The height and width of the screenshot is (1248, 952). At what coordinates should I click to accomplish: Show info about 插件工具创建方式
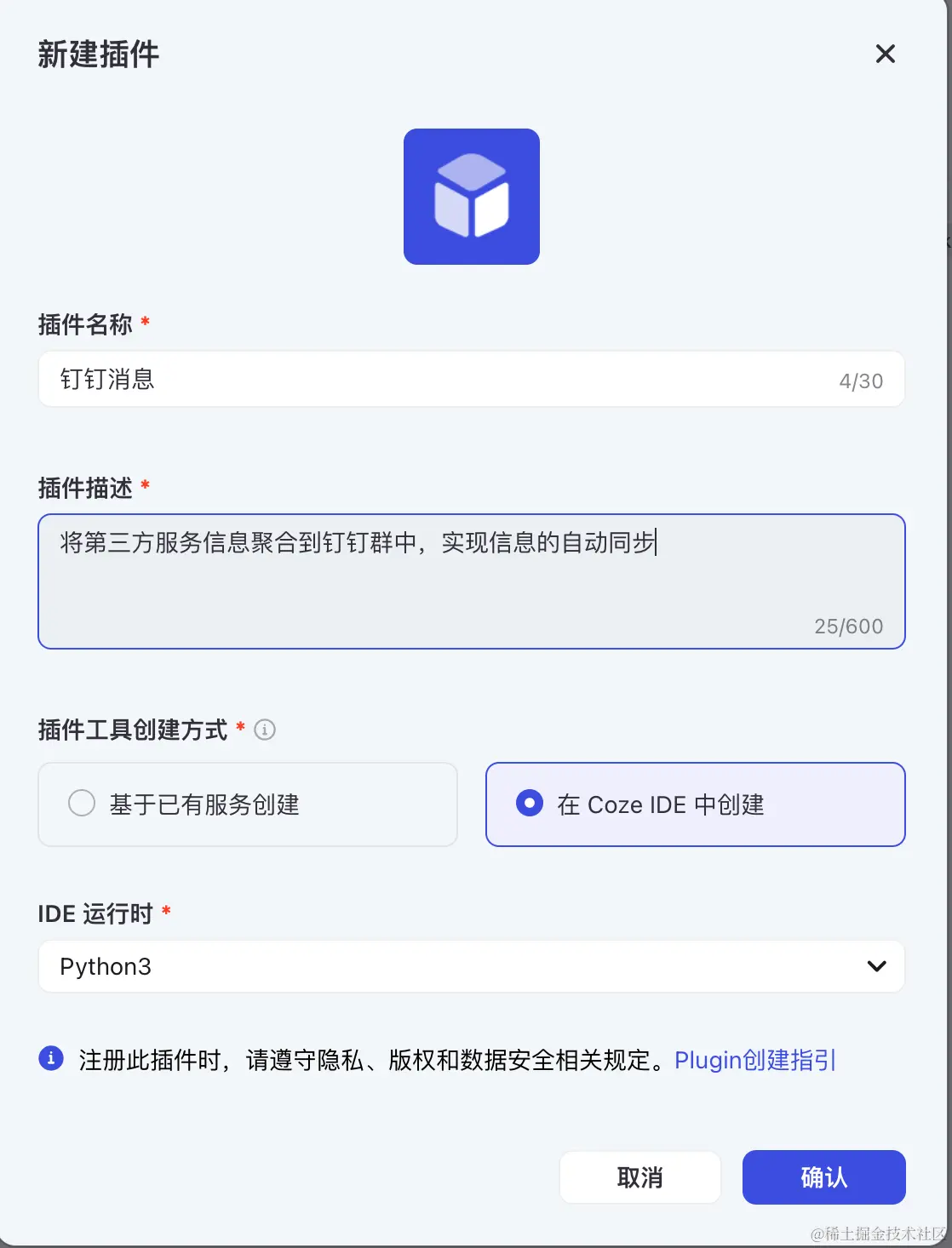click(265, 730)
